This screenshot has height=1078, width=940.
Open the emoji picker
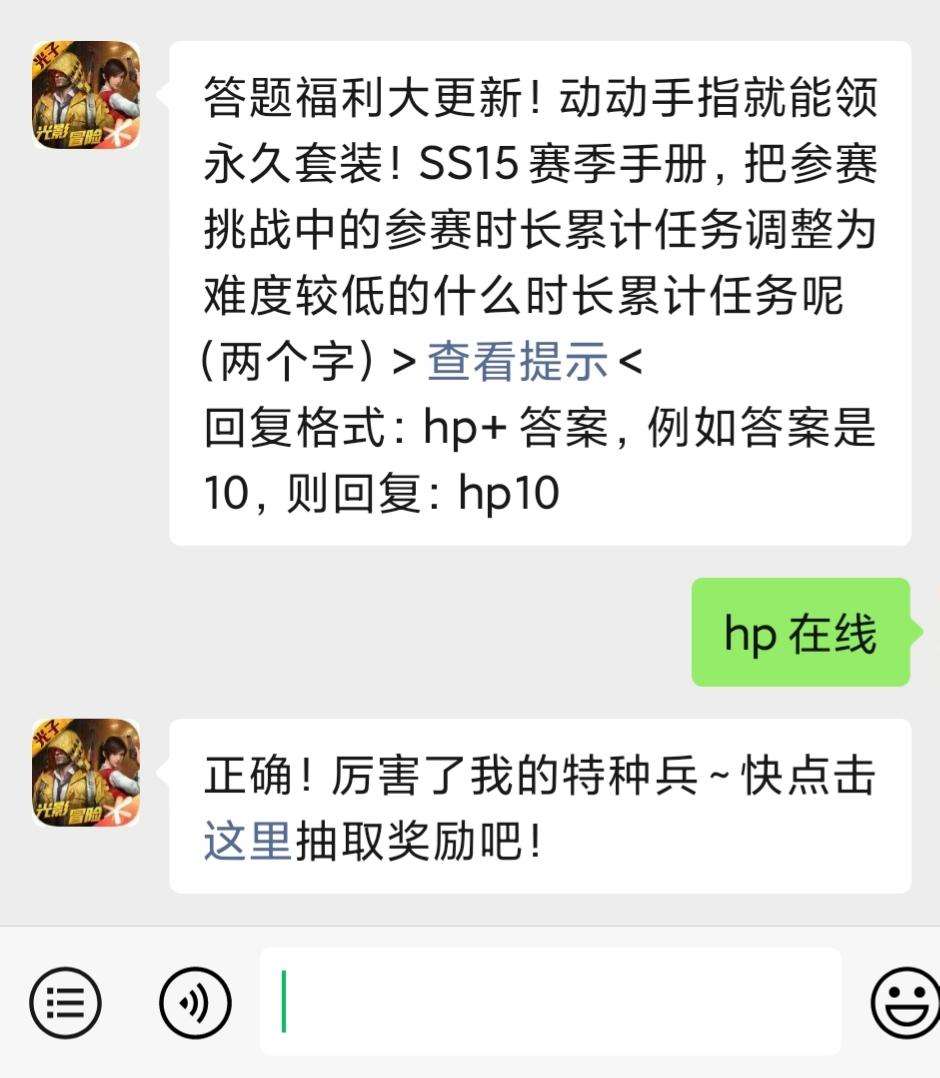pos(903,1002)
